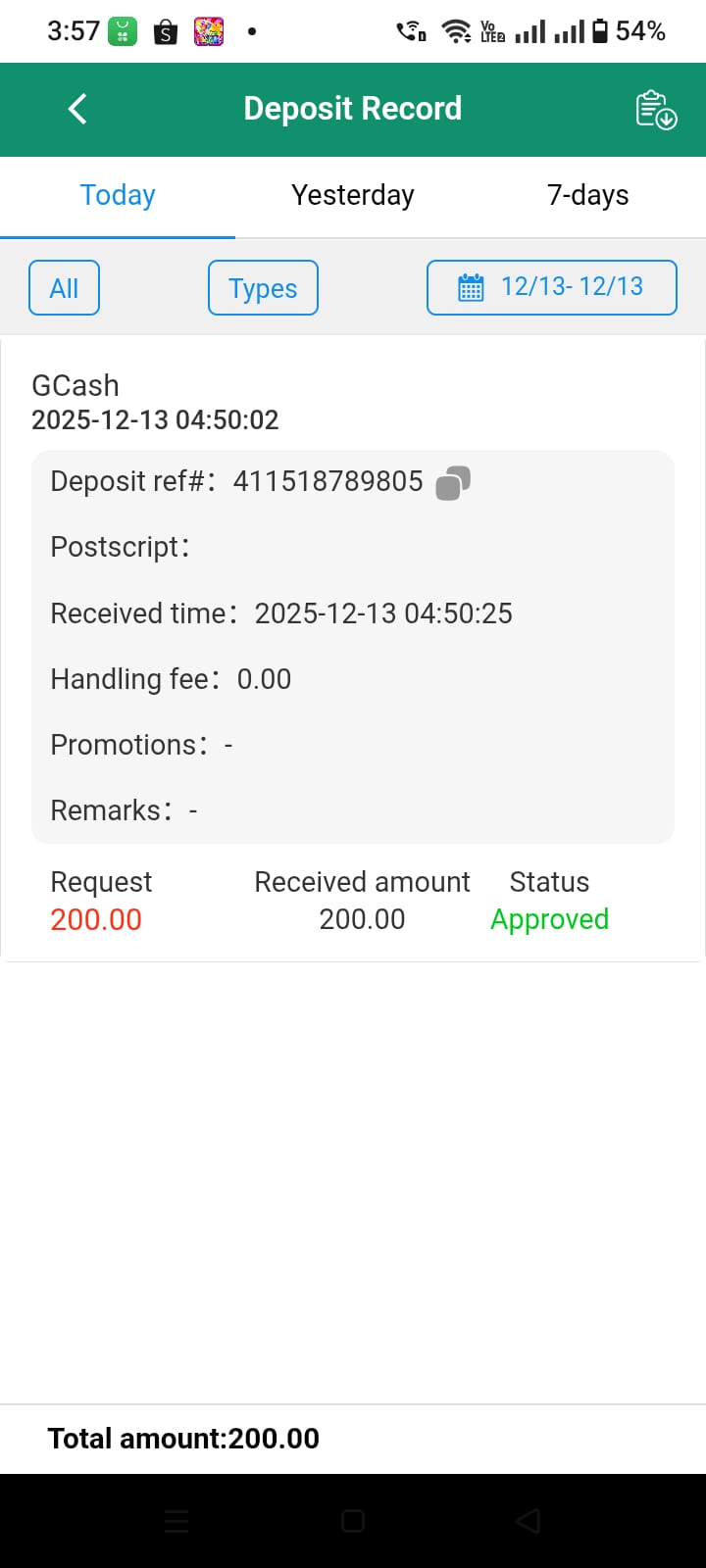Switch to the 7-days tab
This screenshot has width=706, height=1568.
click(x=587, y=196)
